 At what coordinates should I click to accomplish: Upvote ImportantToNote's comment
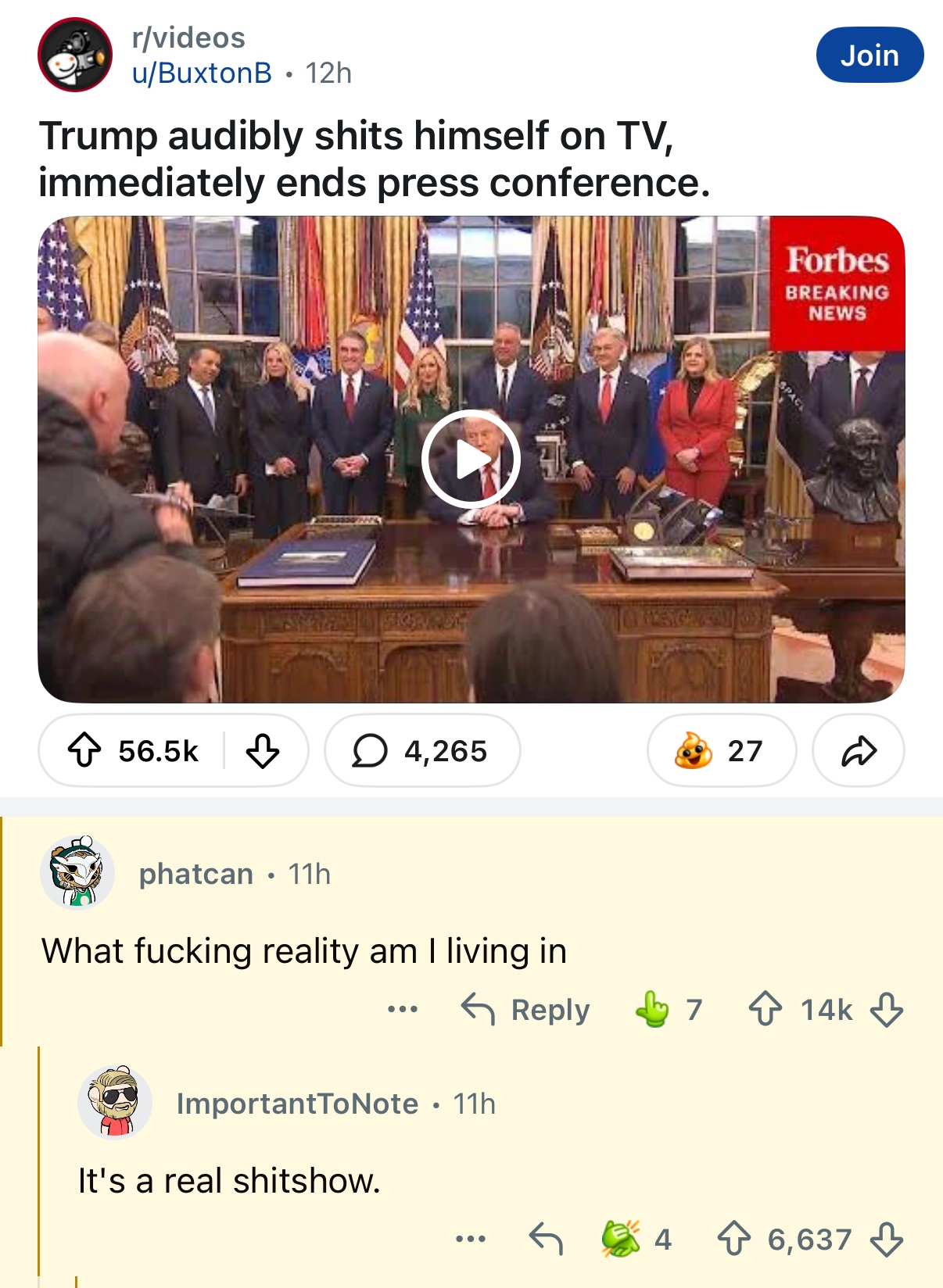point(733,1240)
